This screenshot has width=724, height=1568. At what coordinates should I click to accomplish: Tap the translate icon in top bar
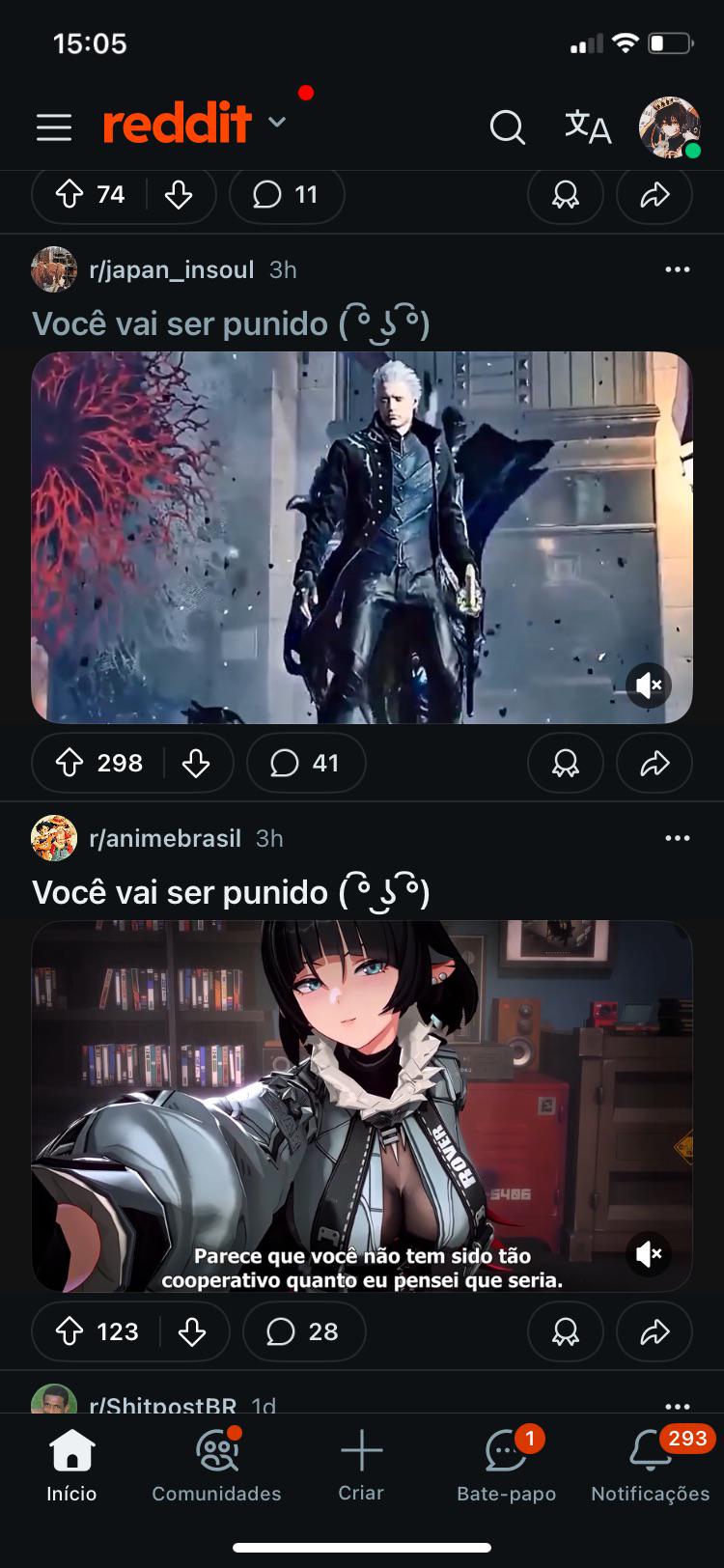588,126
